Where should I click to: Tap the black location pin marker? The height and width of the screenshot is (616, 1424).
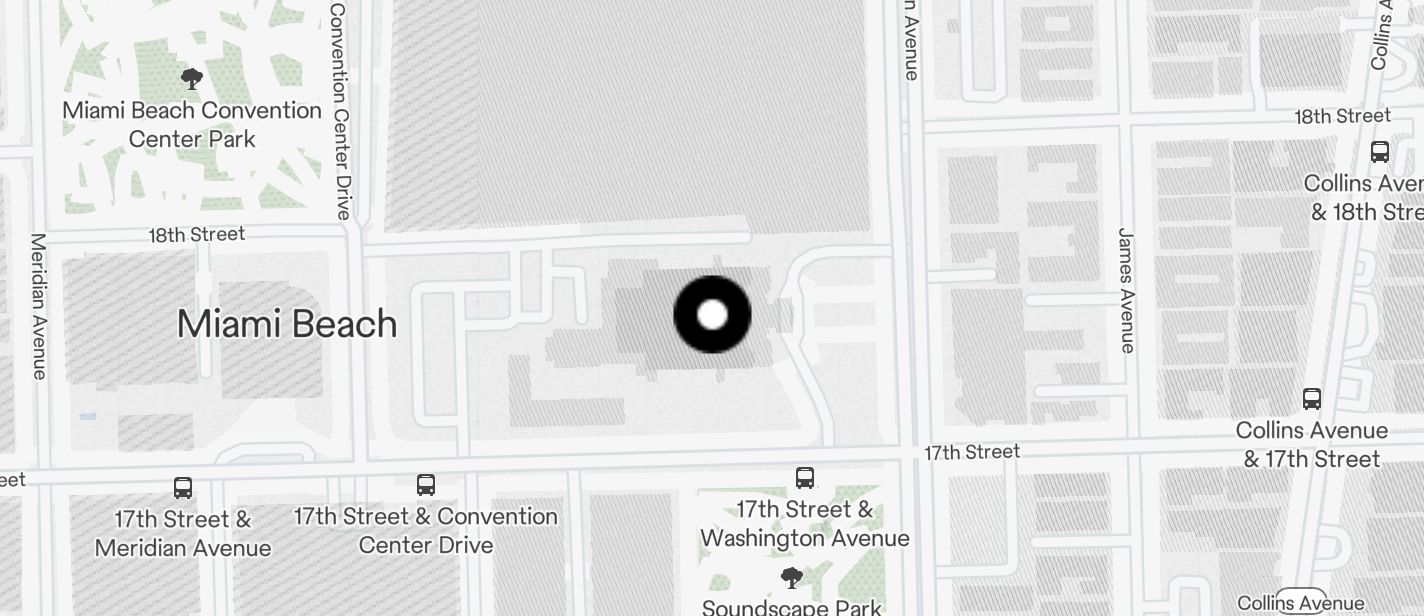pyautogui.click(x=712, y=315)
